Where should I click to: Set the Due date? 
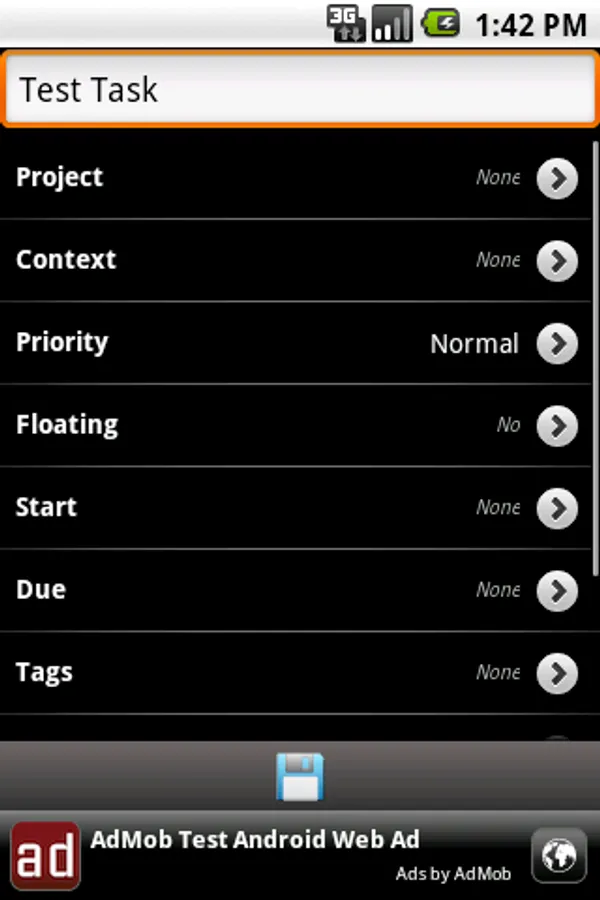pos(296,591)
